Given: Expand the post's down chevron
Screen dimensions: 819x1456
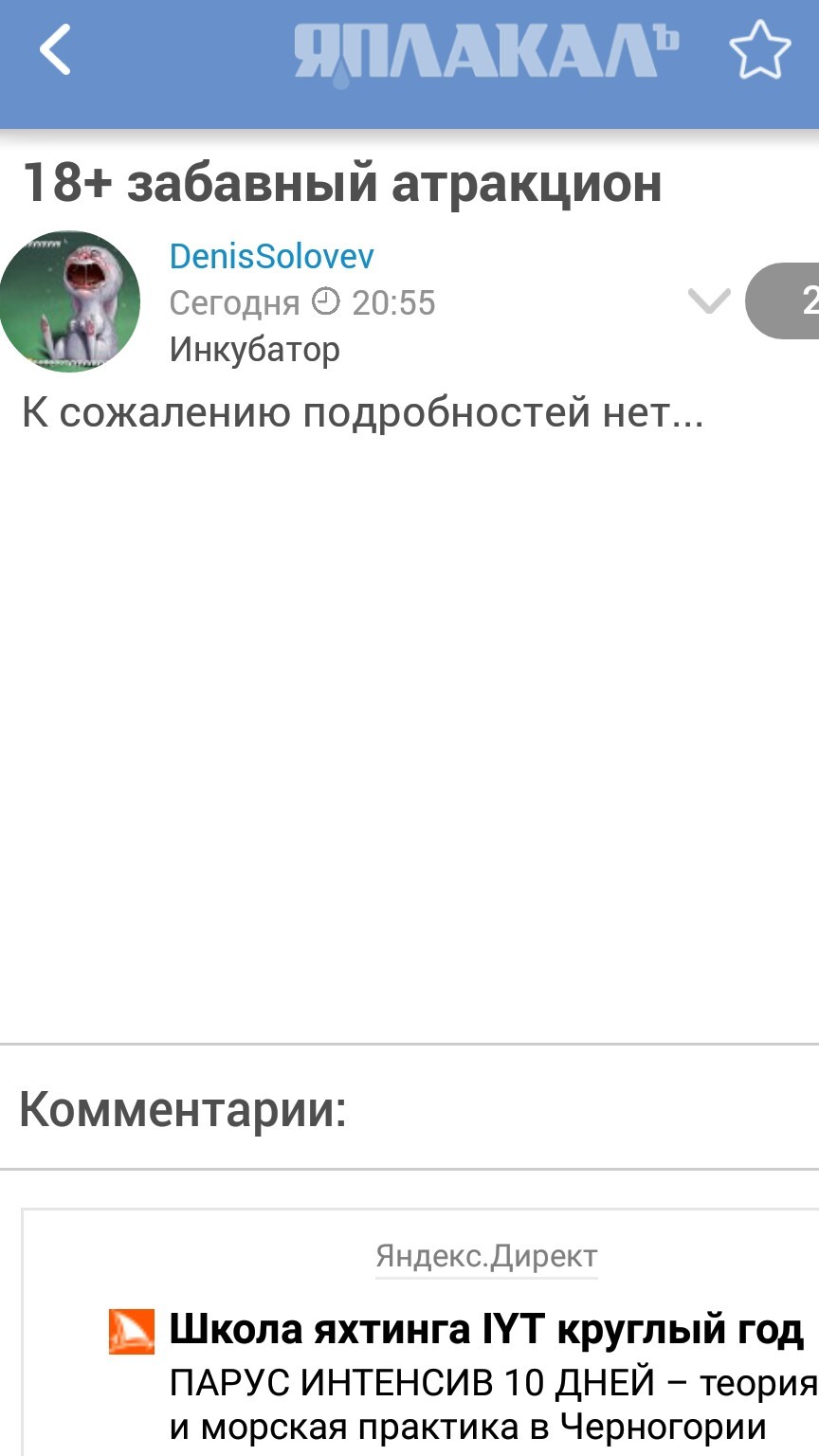Looking at the screenshot, I should [708, 301].
